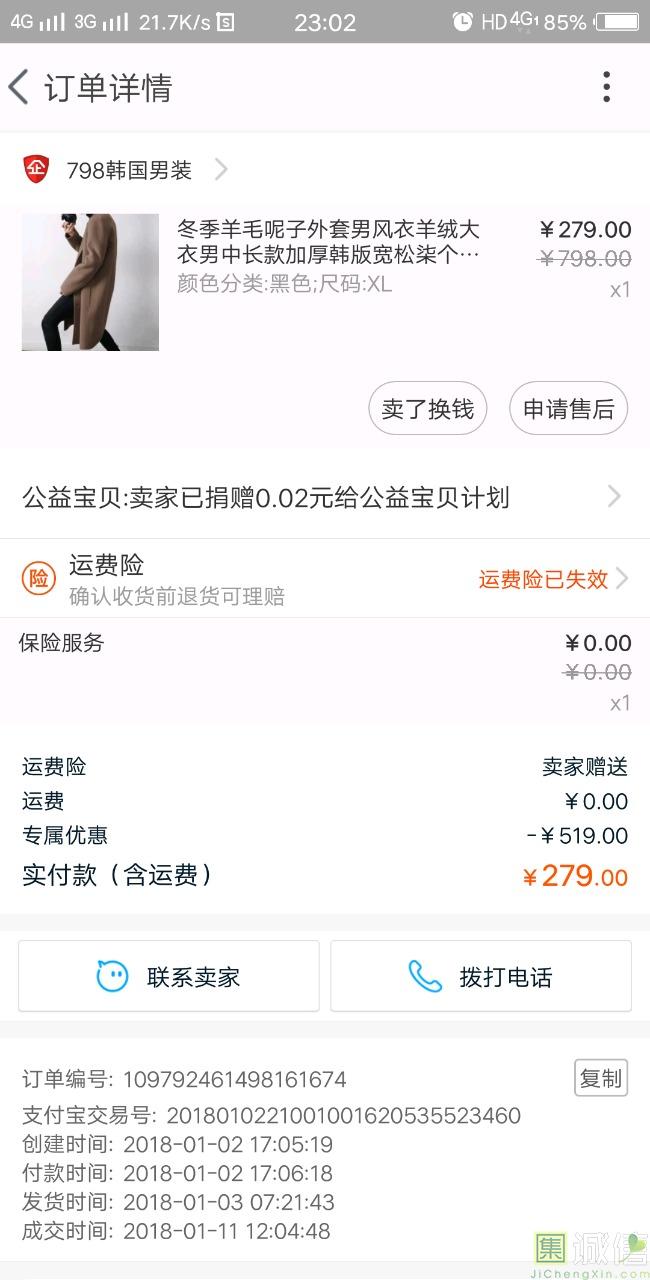Tap 联系卖家 to message the seller

pos(169,976)
